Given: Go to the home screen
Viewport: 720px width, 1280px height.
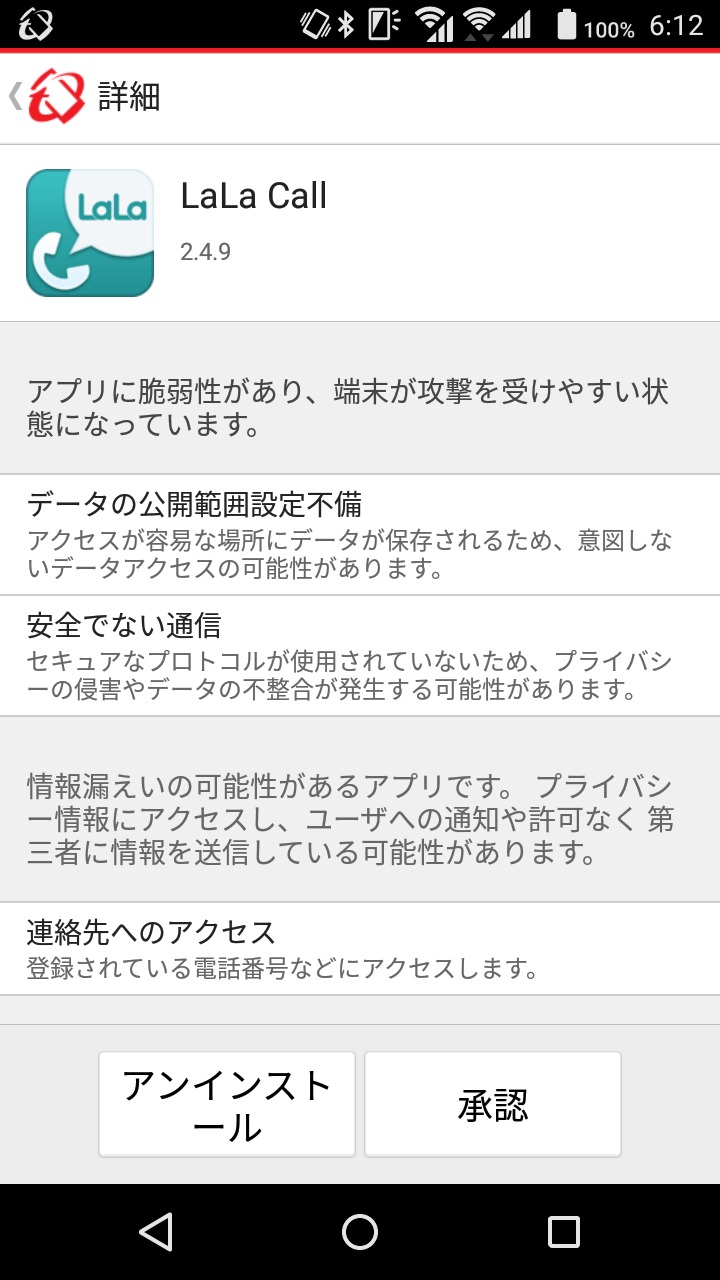Looking at the screenshot, I should click(360, 1232).
